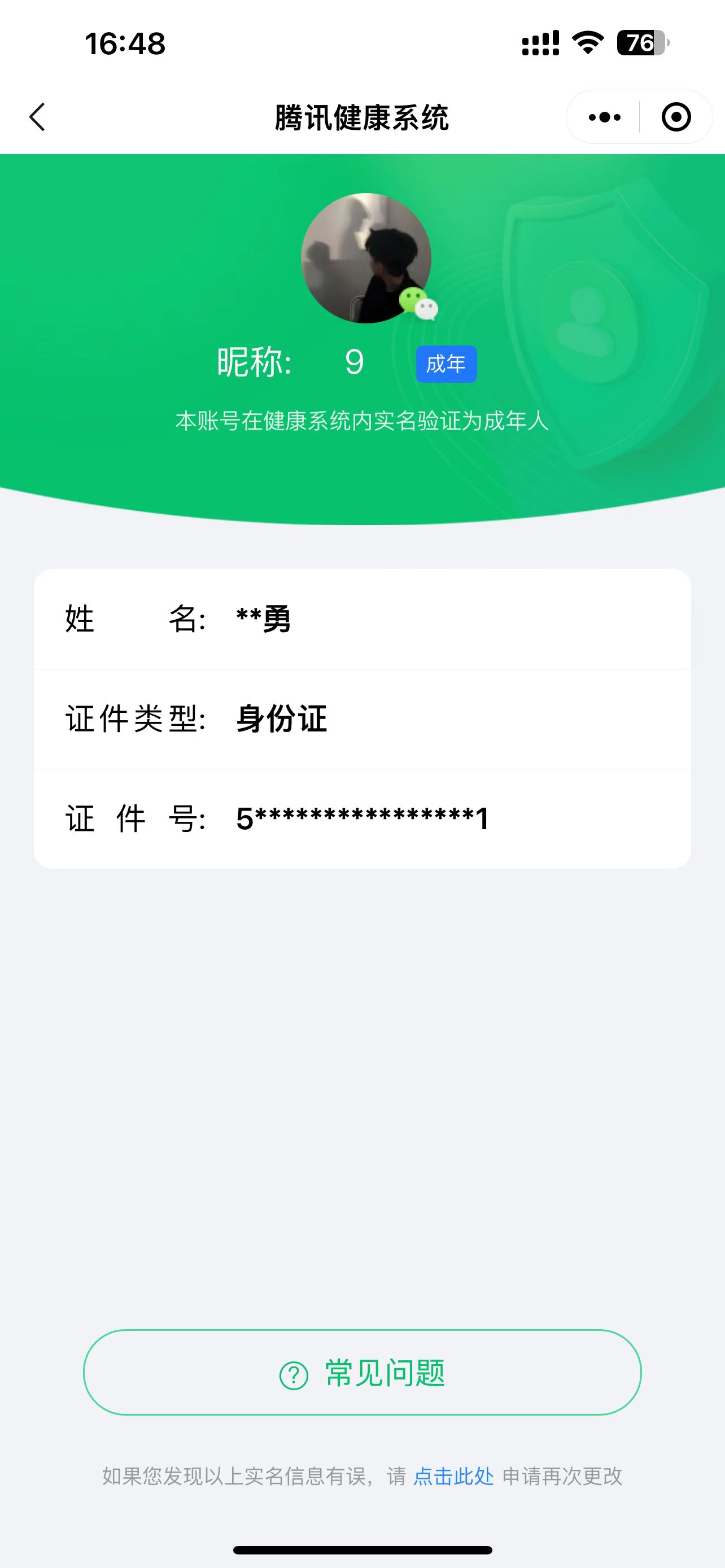Screen dimensions: 725x1568
Task: Open the 常见问题 FAQ button
Action: coord(362,1372)
